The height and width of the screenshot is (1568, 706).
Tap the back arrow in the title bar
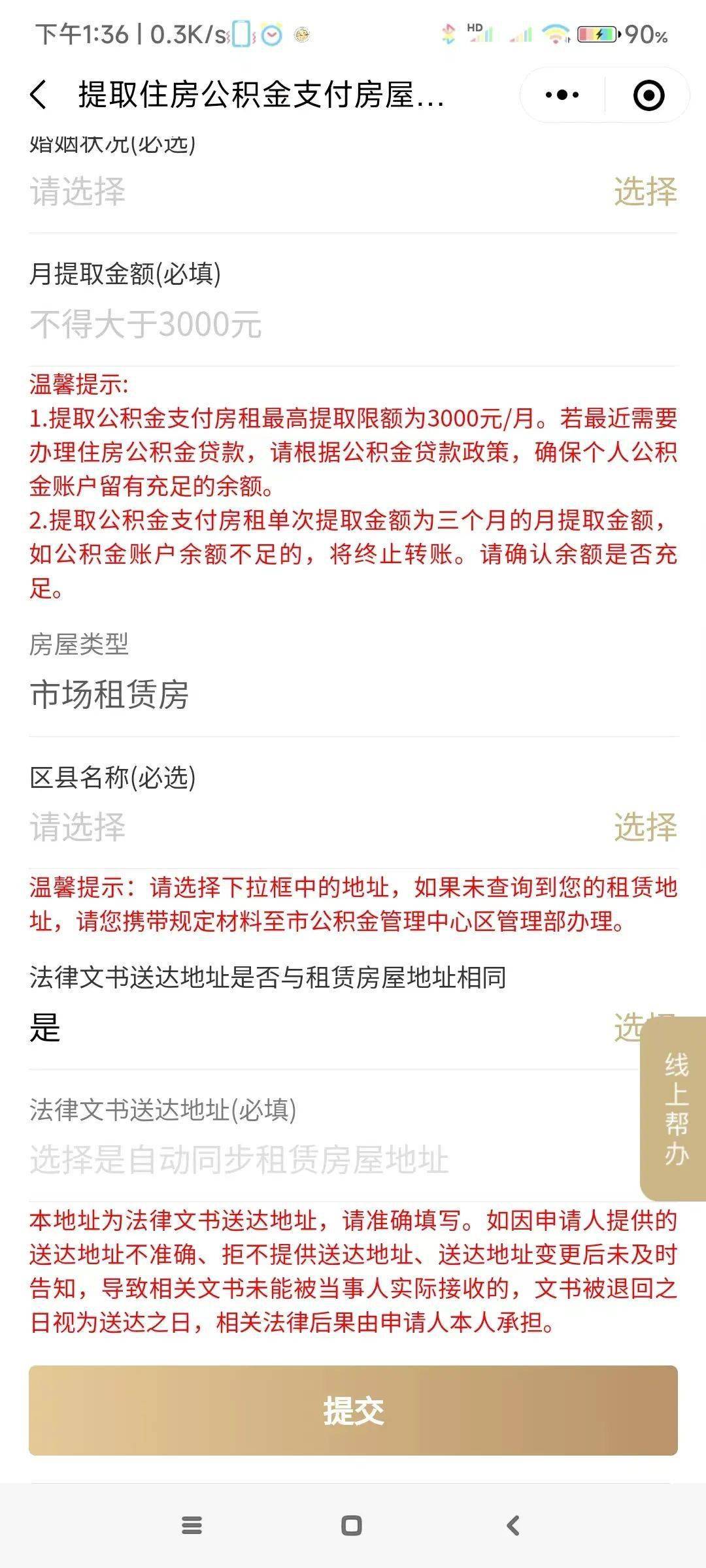39,95
